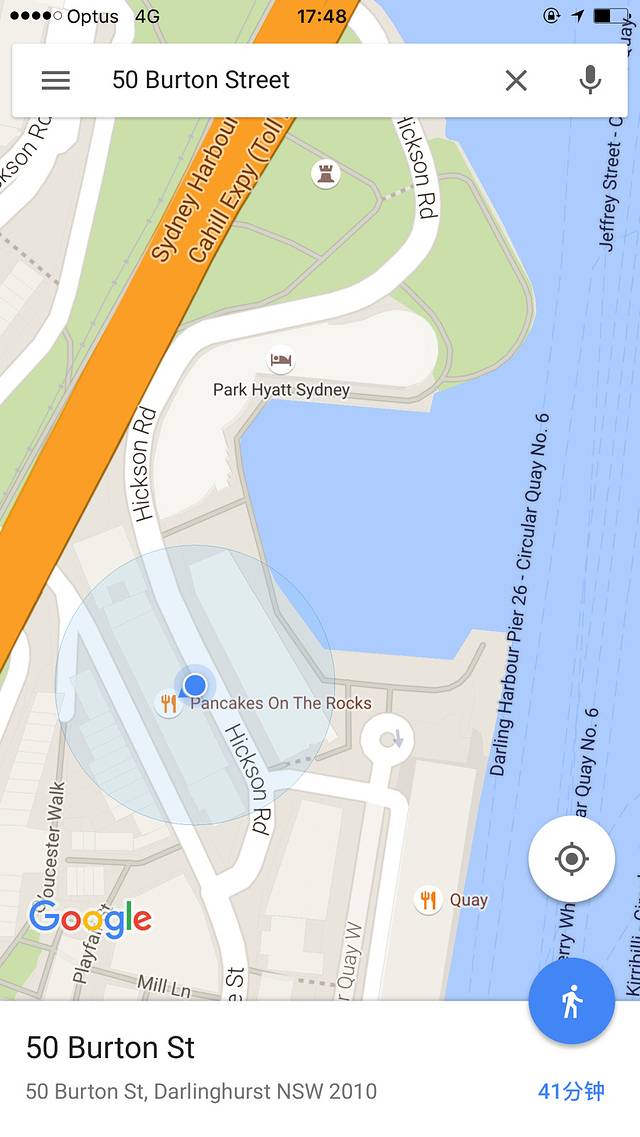
Task: Select Pancakes On The Rocks restaurant
Action: pyautogui.click(x=169, y=703)
